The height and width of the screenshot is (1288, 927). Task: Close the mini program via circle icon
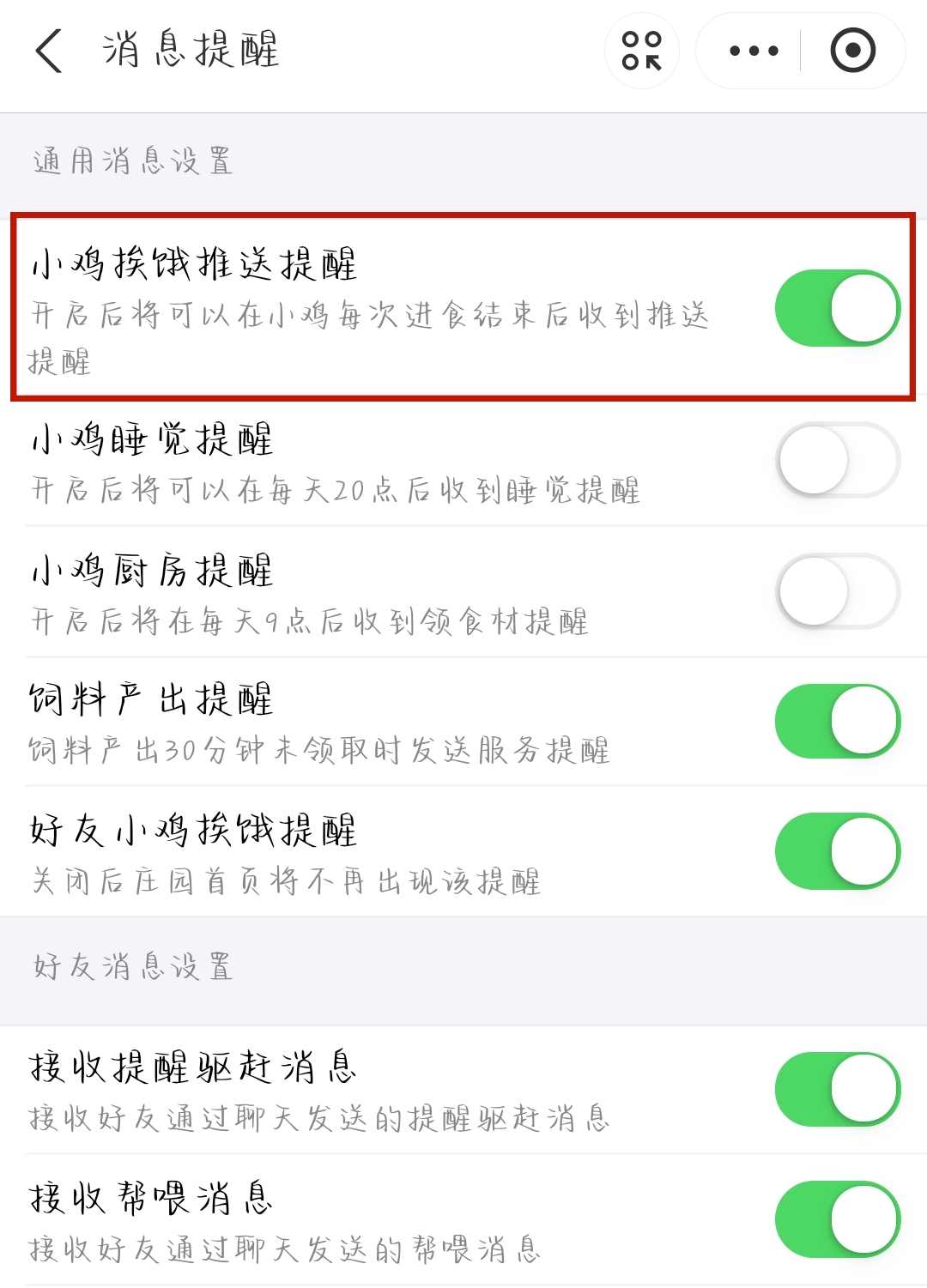852,51
